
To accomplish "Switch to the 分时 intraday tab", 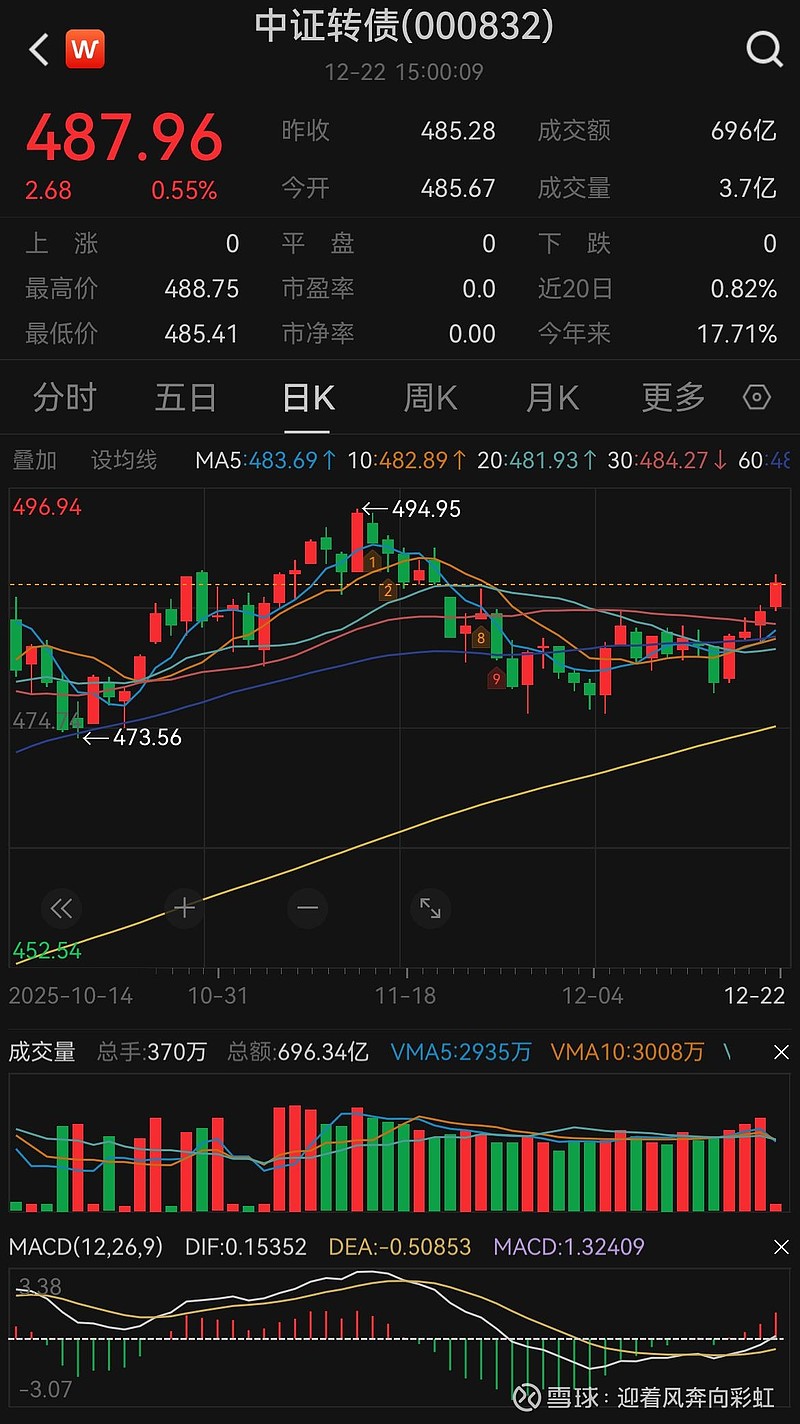I will tap(64, 397).
